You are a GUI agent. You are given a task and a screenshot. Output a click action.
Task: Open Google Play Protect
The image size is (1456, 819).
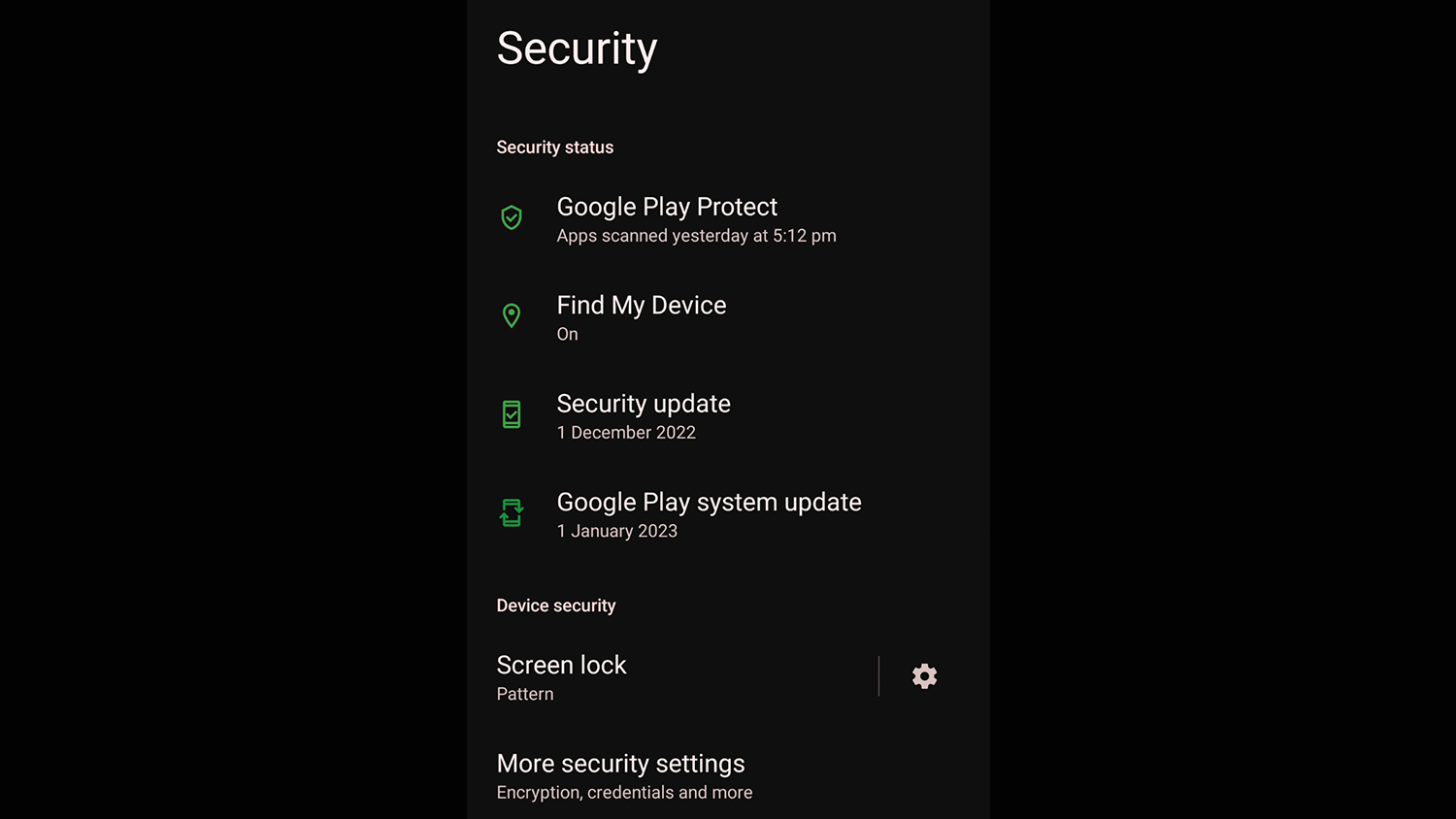pyautogui.click(x=695, y=219)
